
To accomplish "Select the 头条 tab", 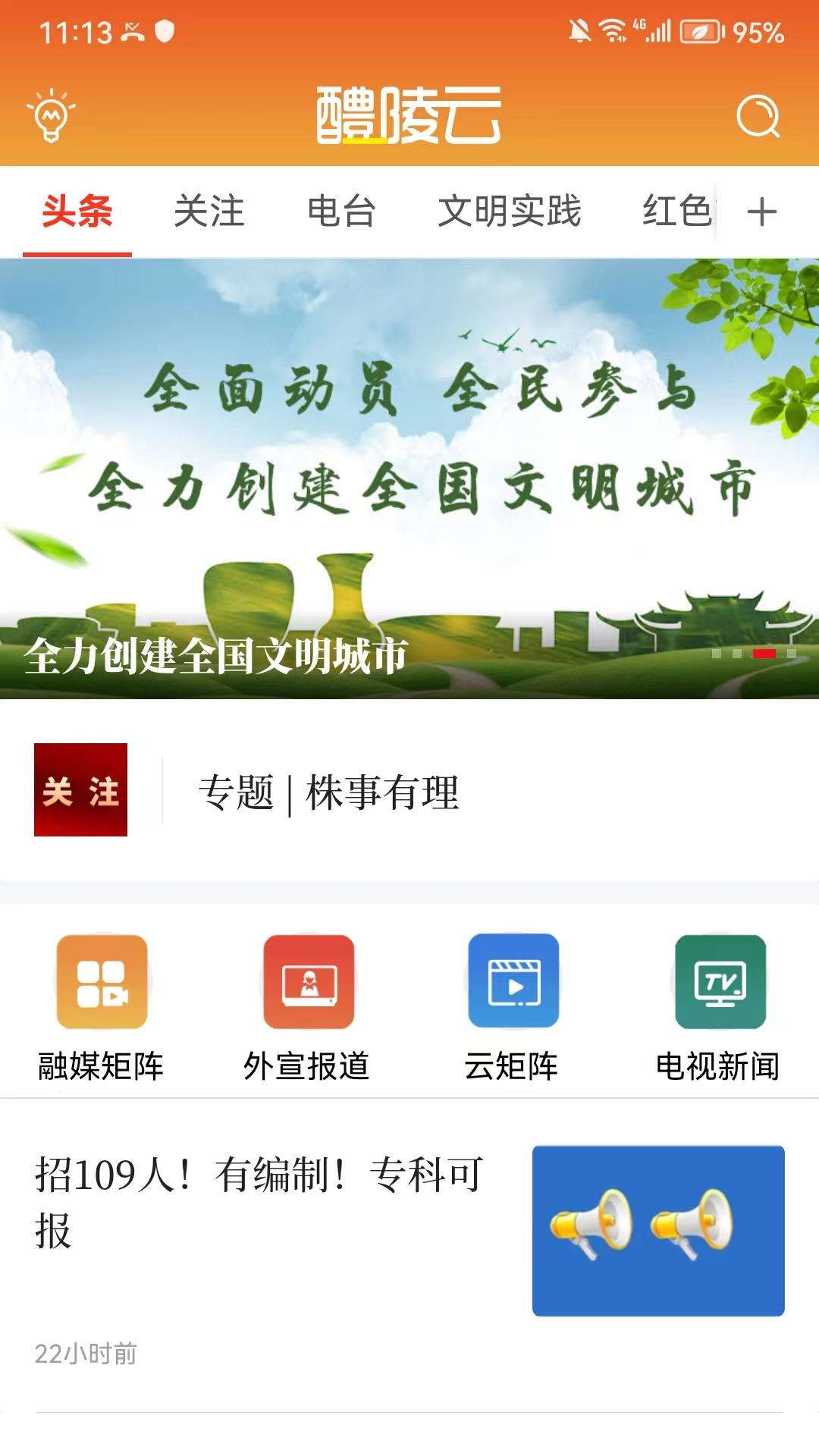I will tap(77, 211).
